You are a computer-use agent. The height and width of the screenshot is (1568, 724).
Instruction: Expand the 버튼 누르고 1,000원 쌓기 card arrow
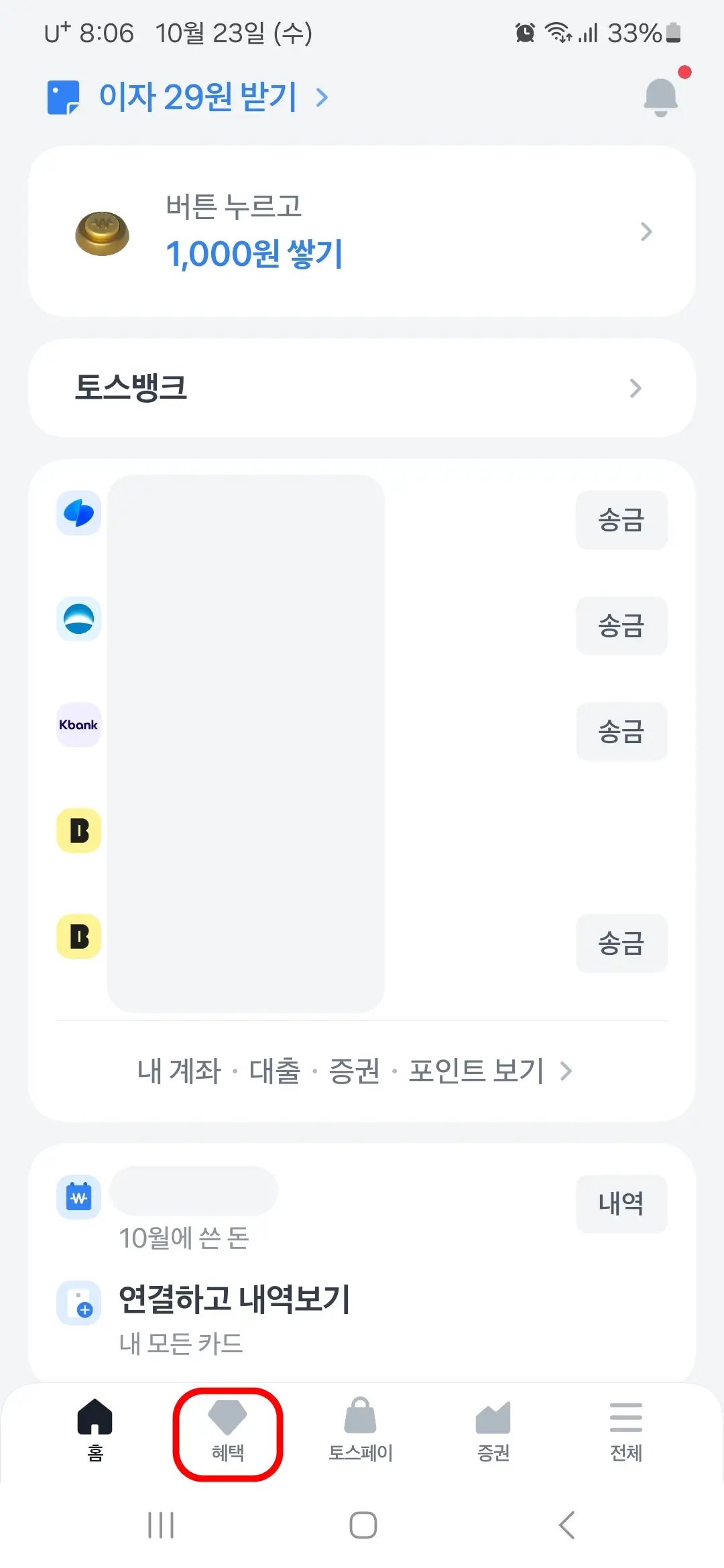646,232
